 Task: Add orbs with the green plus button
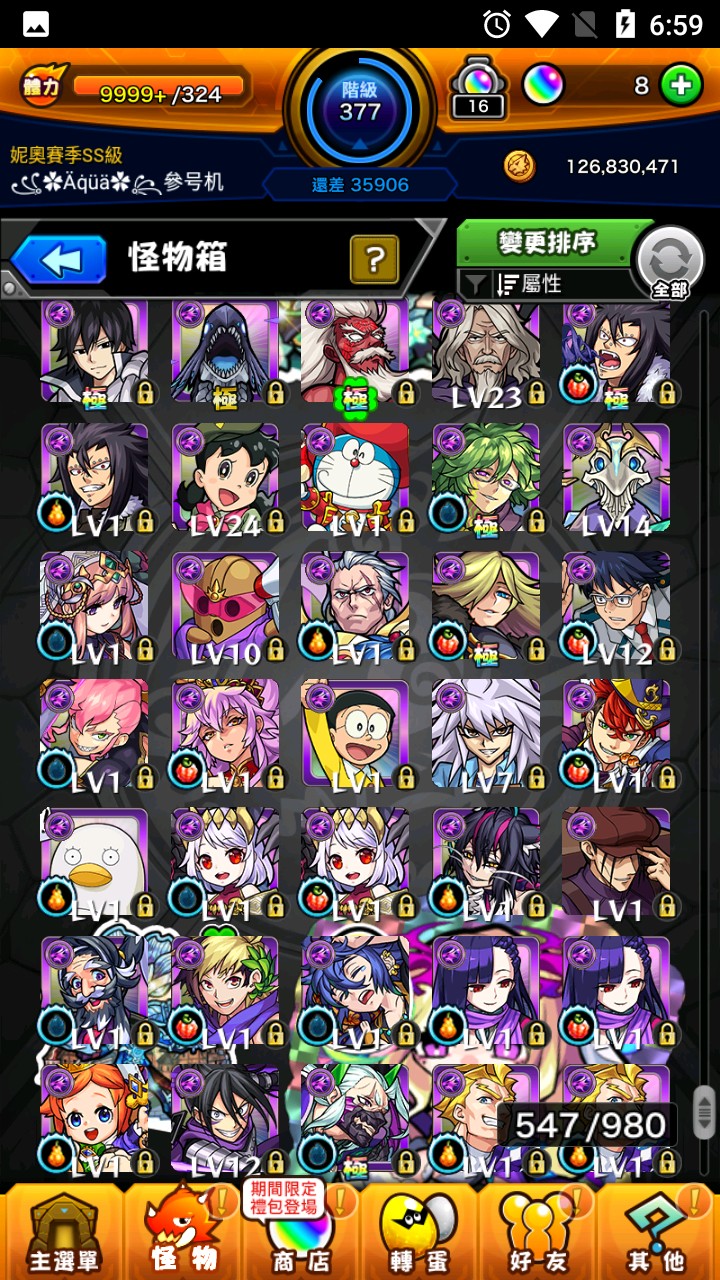(x=681, y=86)
